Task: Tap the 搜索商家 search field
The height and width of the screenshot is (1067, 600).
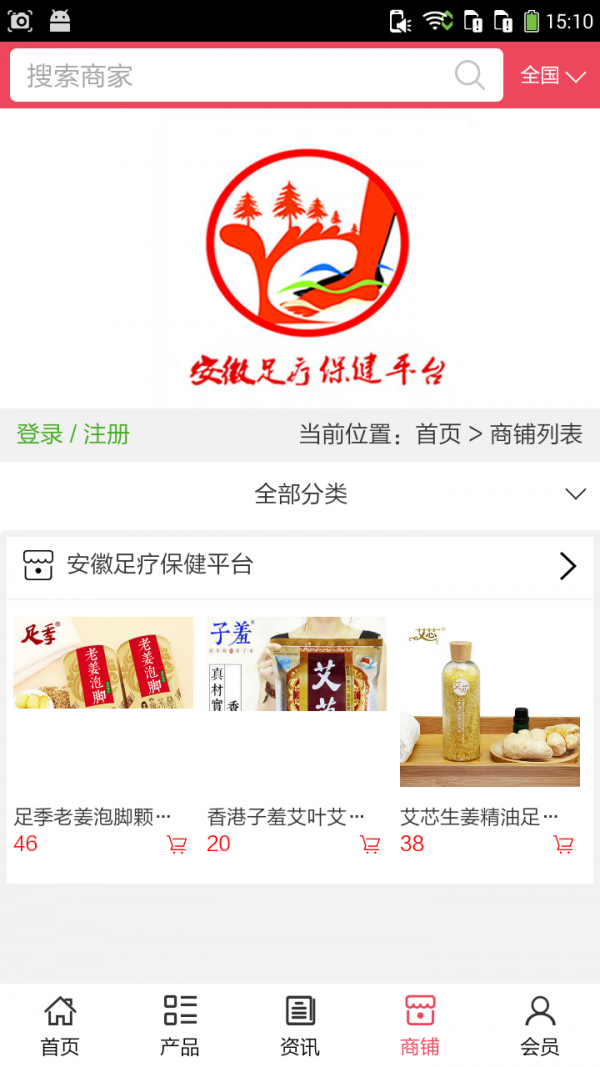Action: pos(230,76)
